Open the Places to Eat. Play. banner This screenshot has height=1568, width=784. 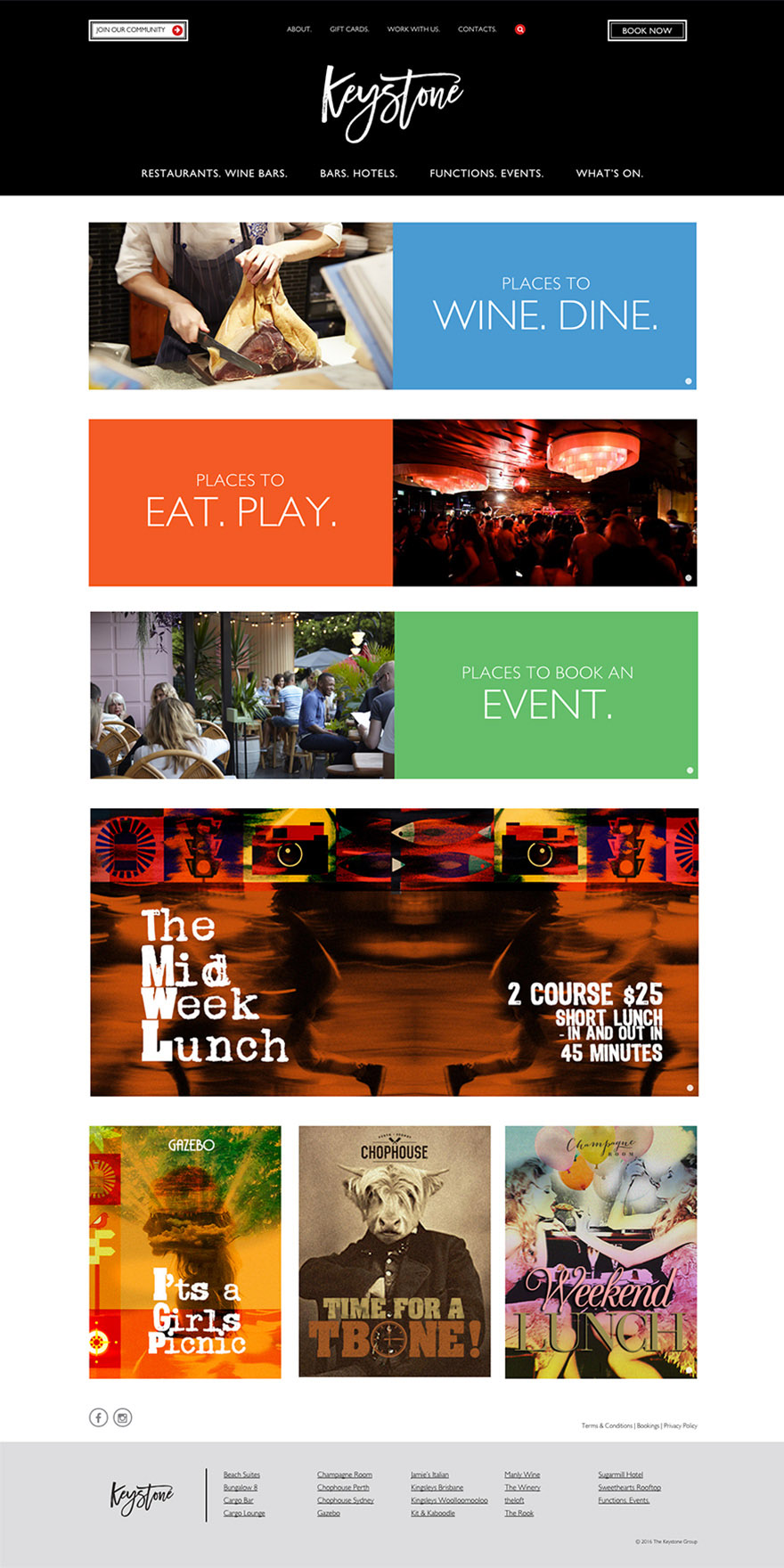pos(393,502)
